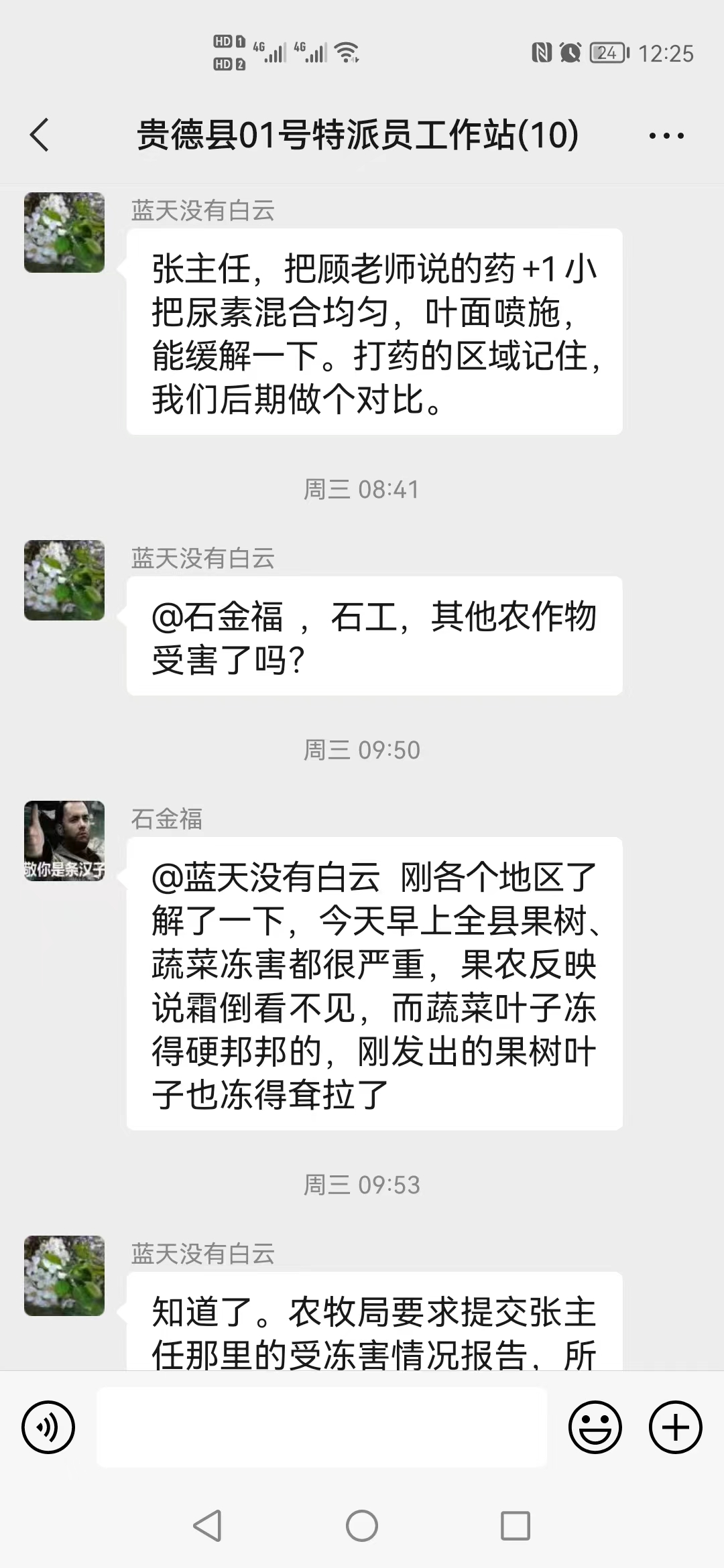
Task: Open the emoji sticker panel
Action: point(595,1428)
